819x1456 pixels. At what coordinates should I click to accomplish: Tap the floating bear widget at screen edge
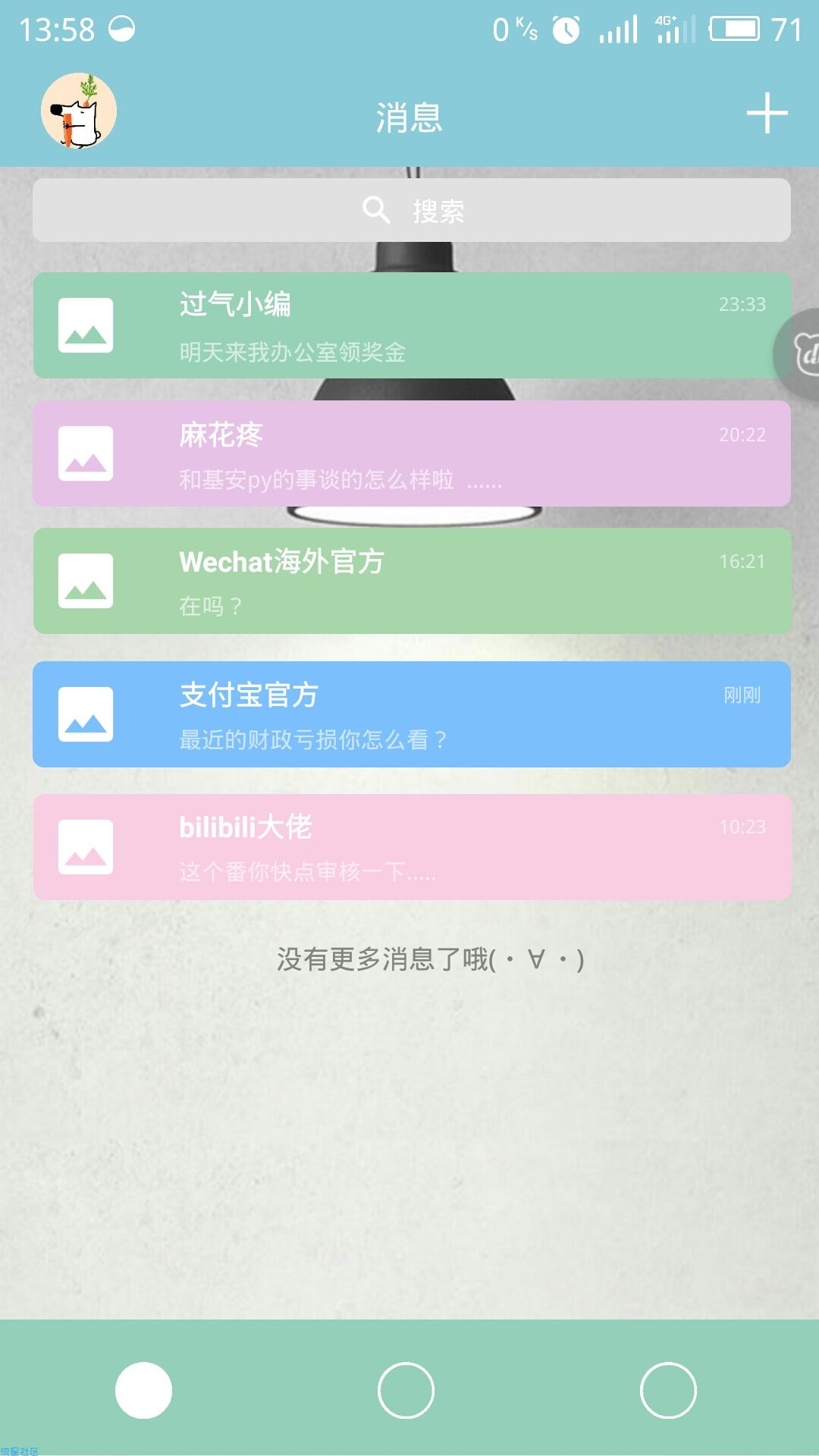click(800, 353)
